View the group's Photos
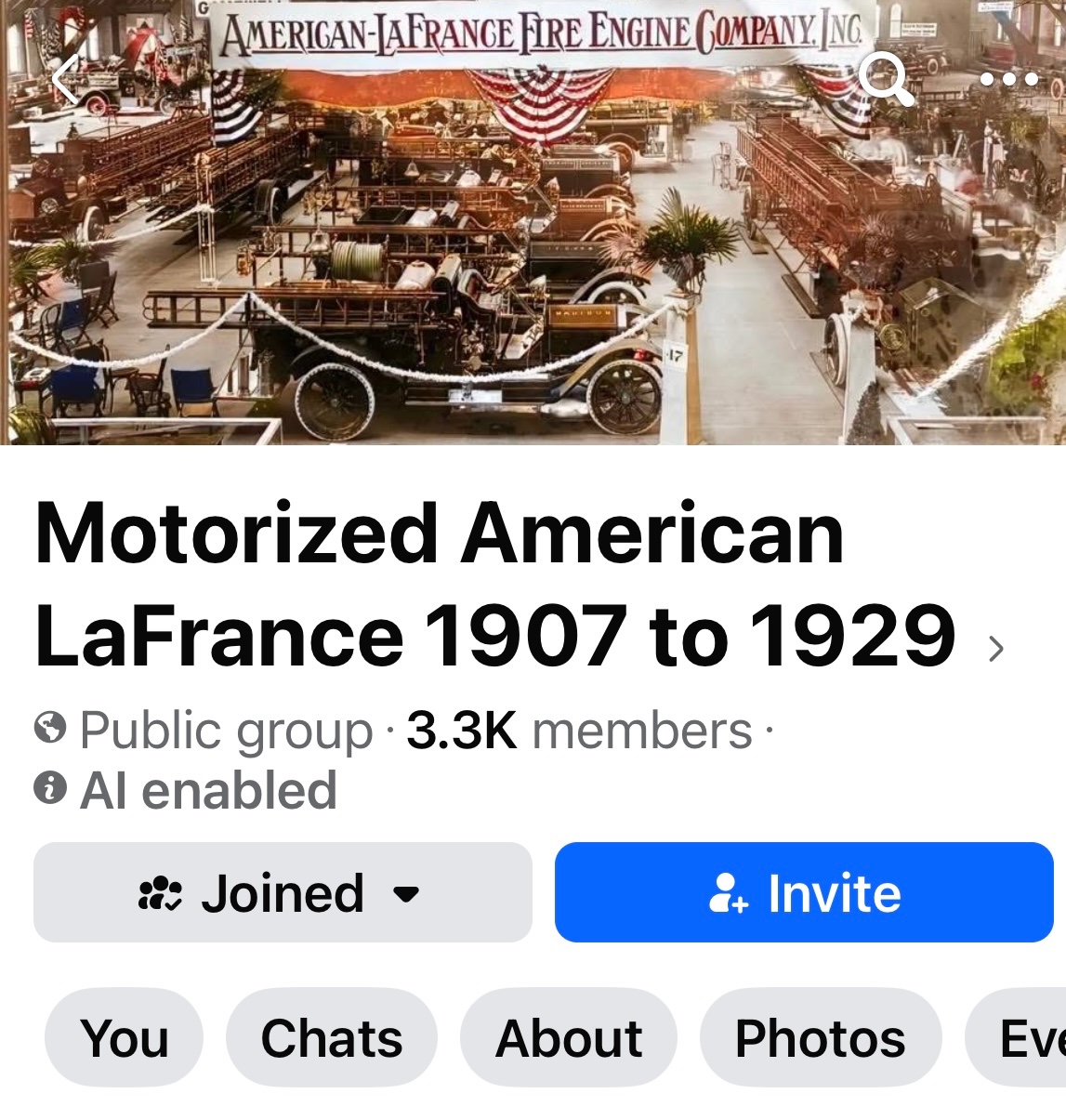This screenshot has height=1120, width=1066. tap(820, 1037)
